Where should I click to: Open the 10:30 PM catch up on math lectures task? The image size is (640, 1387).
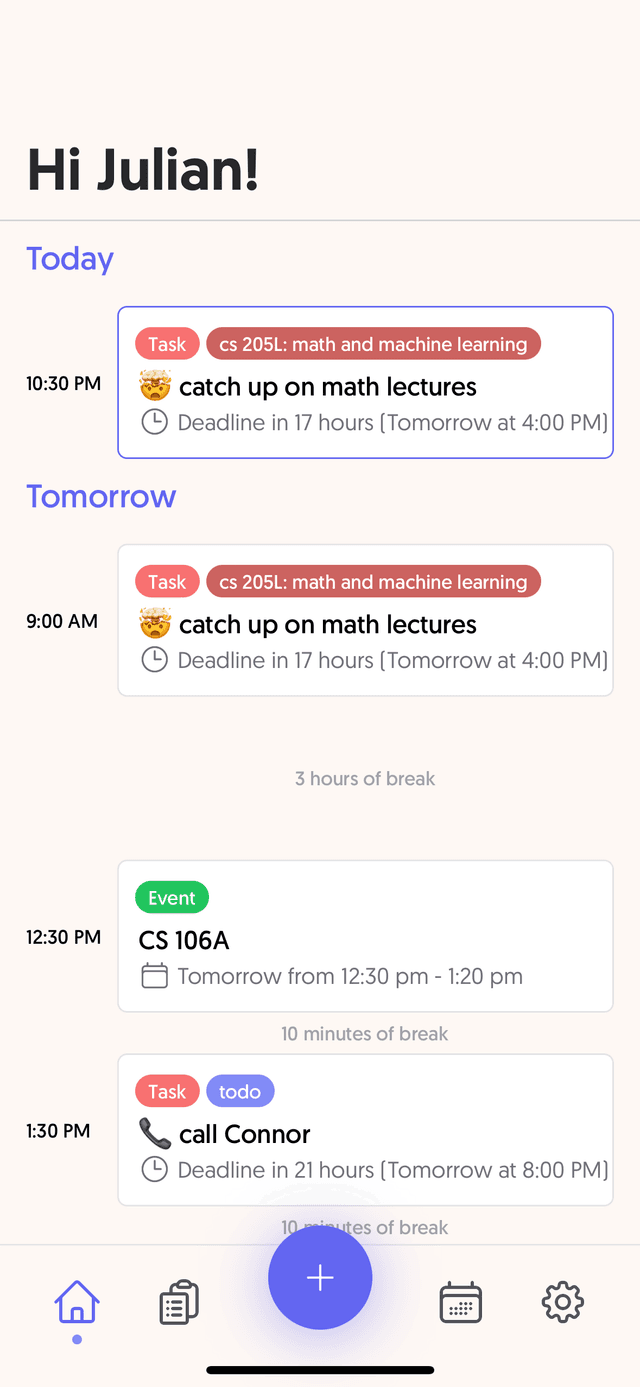(365, 383)
